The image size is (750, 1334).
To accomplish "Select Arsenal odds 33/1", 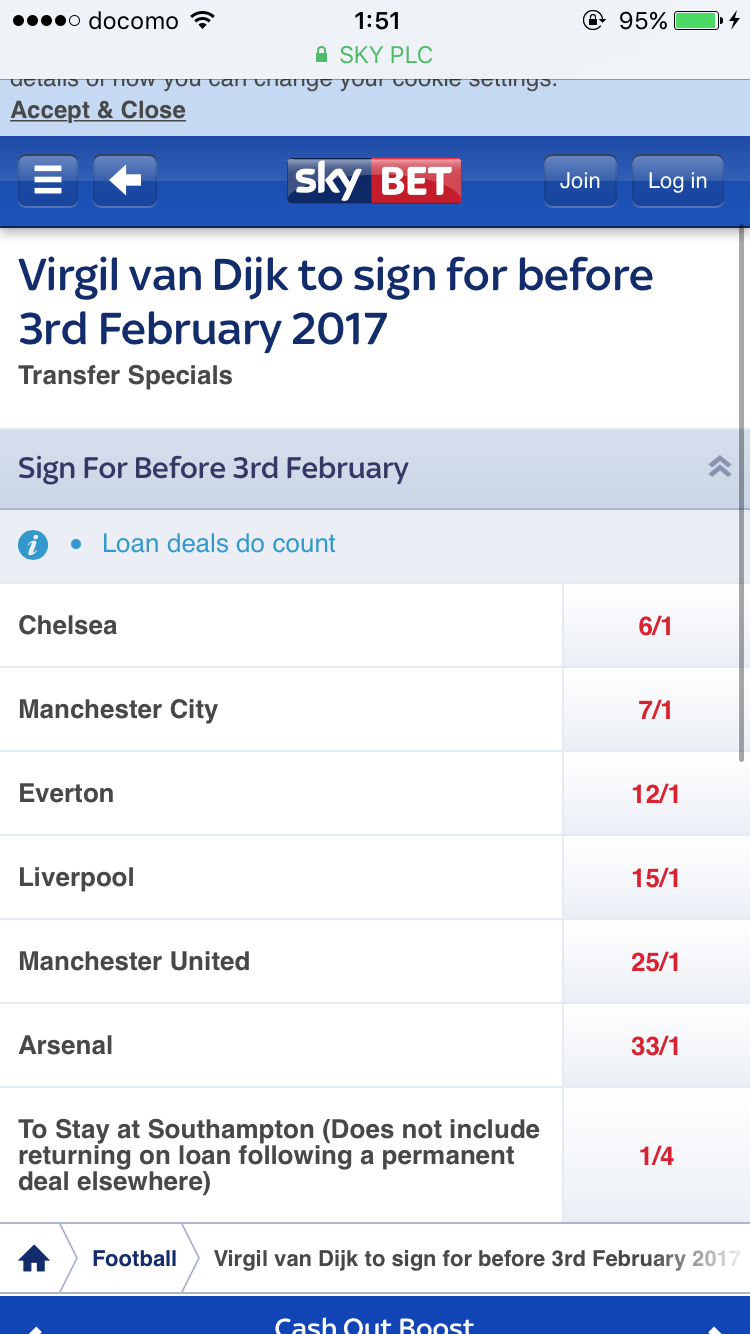I will (655, 1046).
